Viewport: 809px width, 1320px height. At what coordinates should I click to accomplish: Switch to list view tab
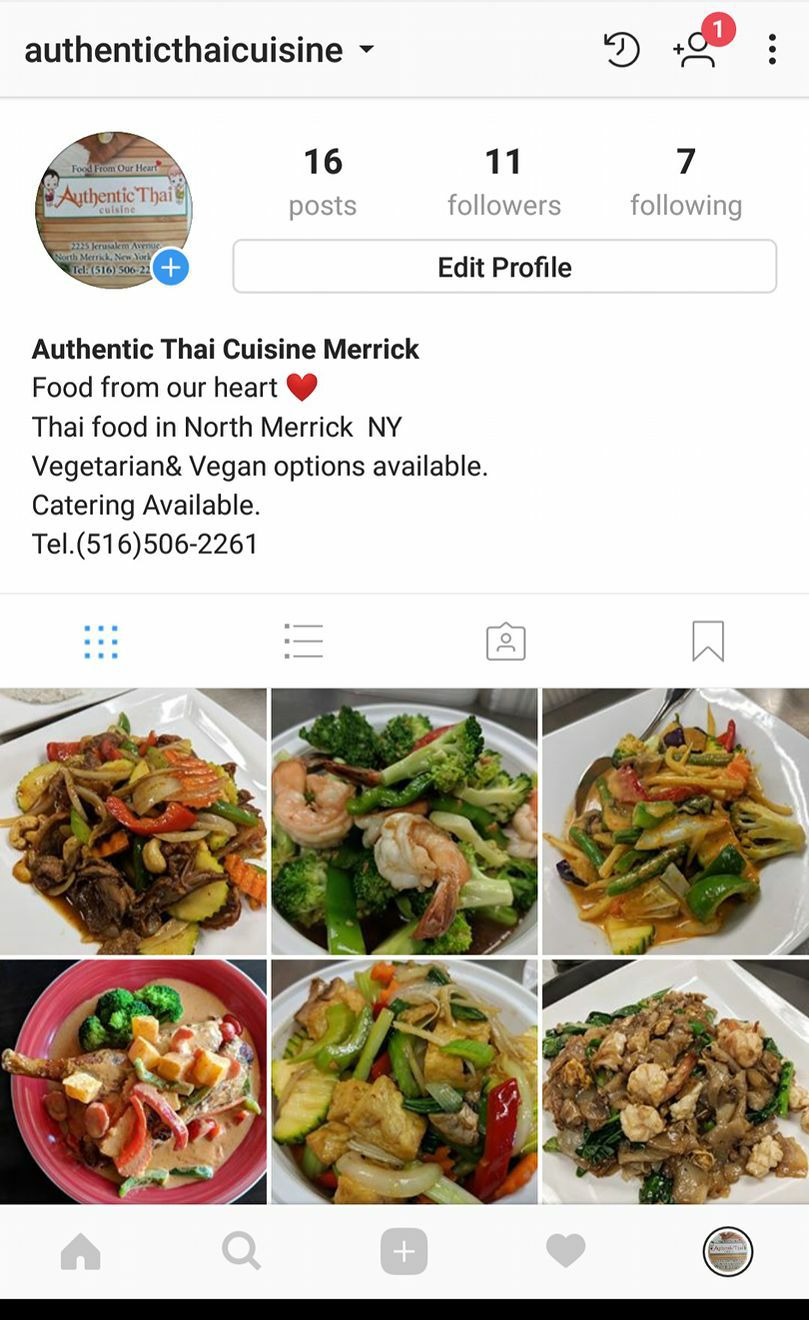[303, 641]
